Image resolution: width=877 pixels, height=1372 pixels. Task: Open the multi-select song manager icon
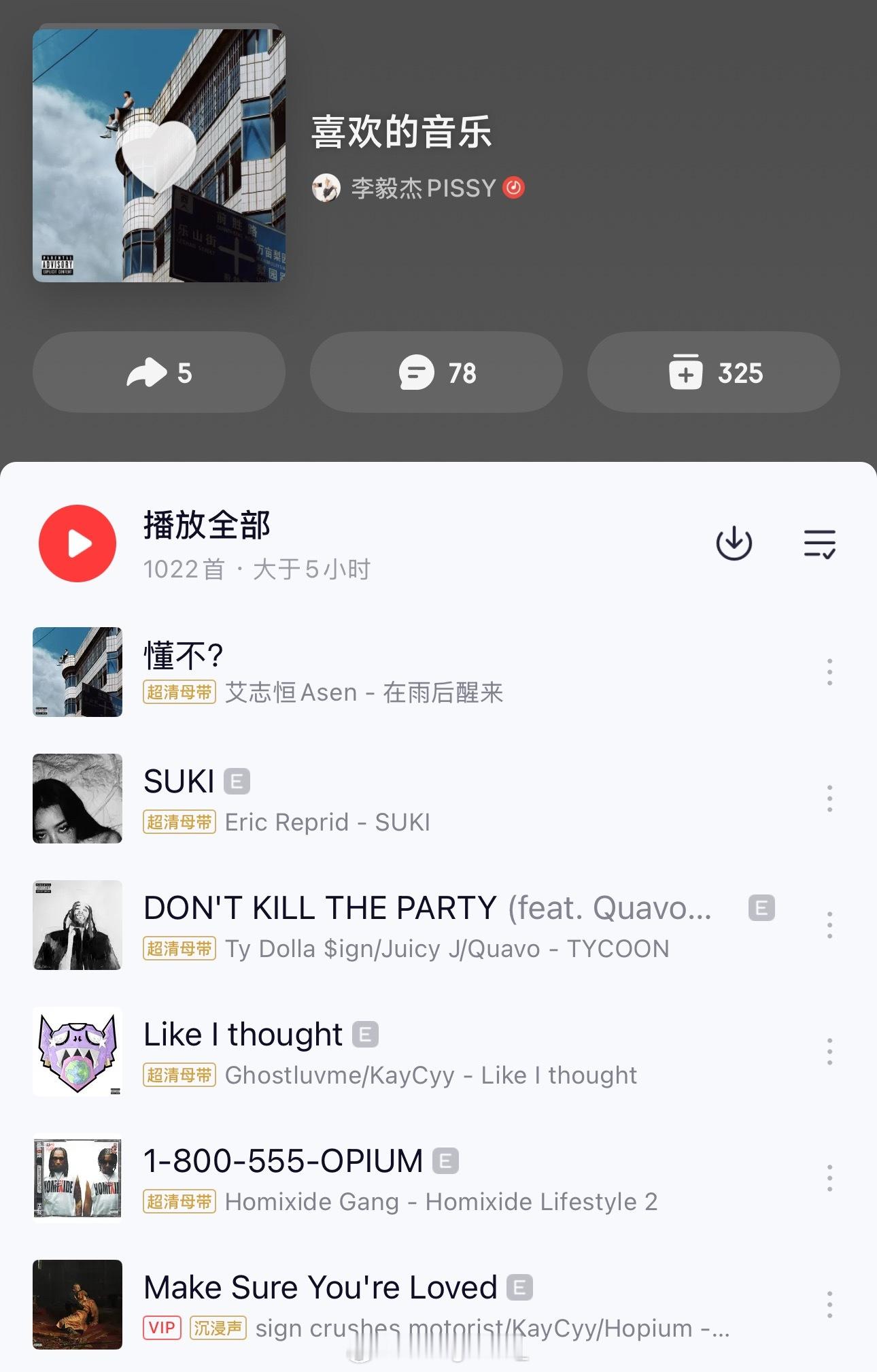pyautogui.click(x=819, y=543)
